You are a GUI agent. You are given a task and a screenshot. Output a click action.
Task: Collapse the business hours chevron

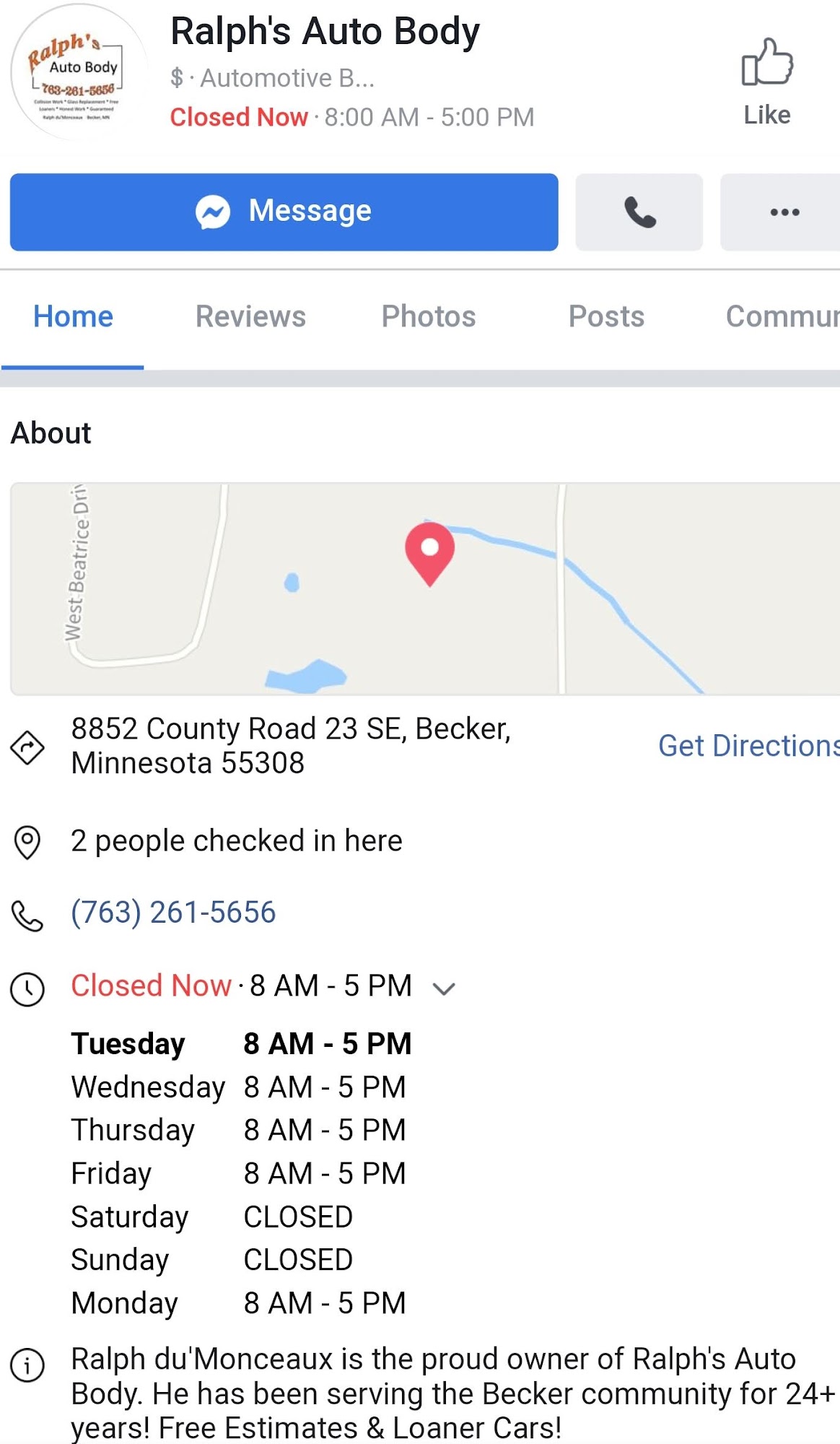click(444, 988)
